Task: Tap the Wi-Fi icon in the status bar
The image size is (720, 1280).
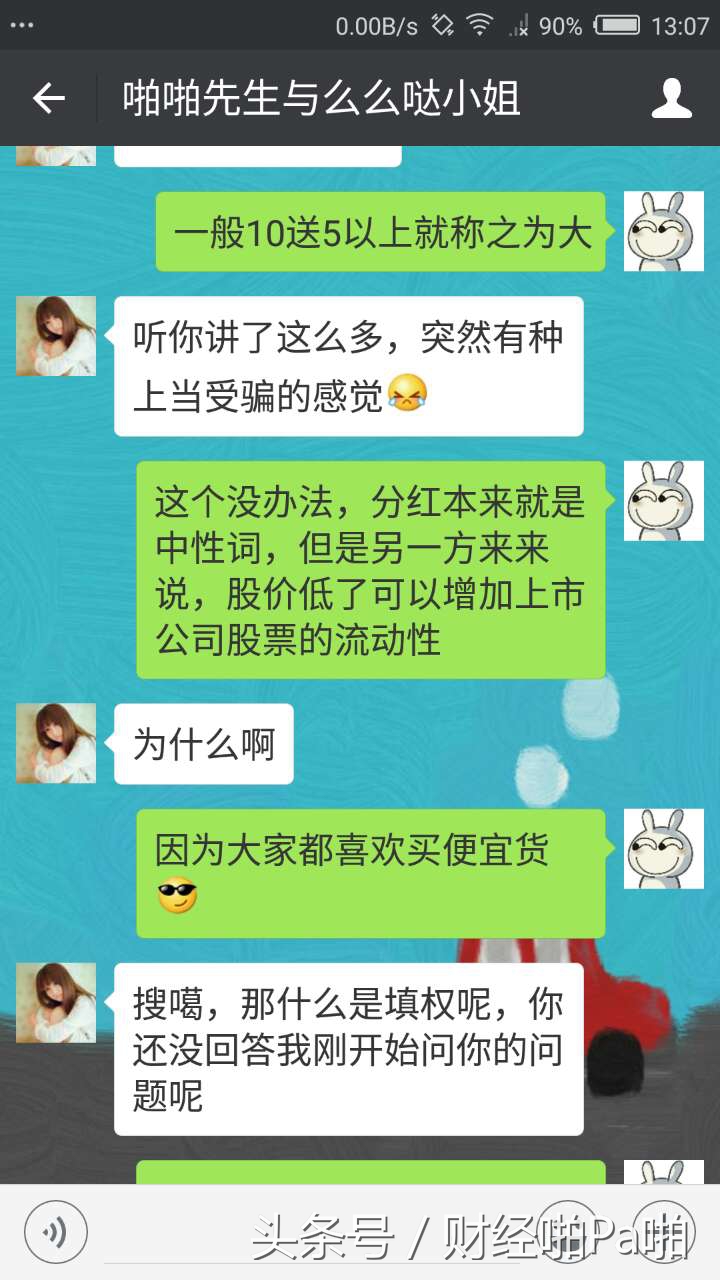Action: coord(478,25)
